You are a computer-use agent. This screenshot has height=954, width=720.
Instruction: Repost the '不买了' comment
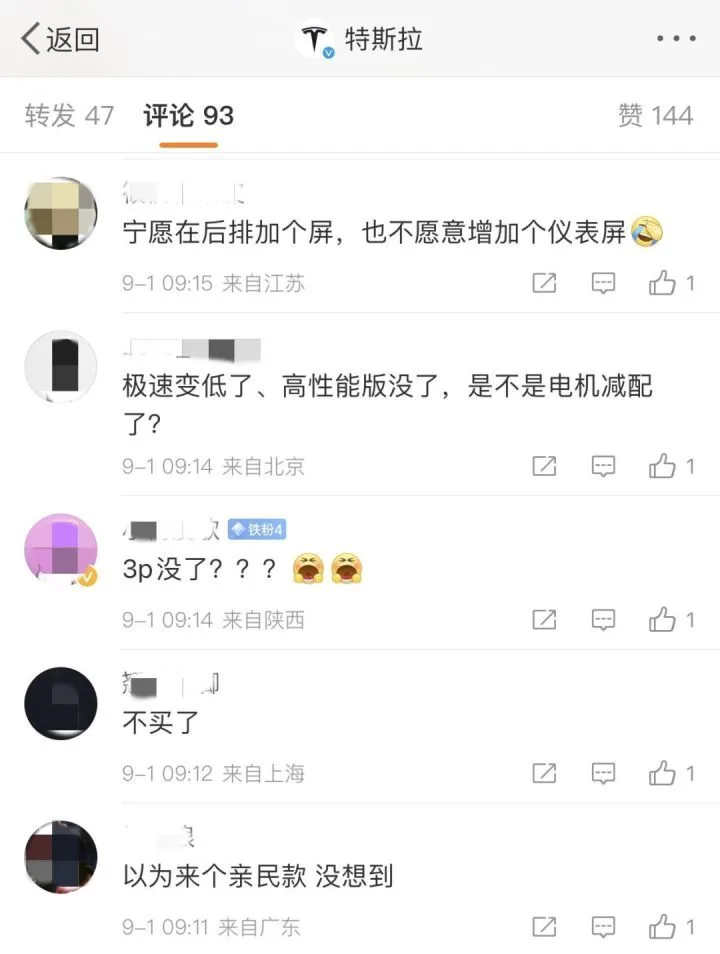pyautogui.click(x=544, y=773)
